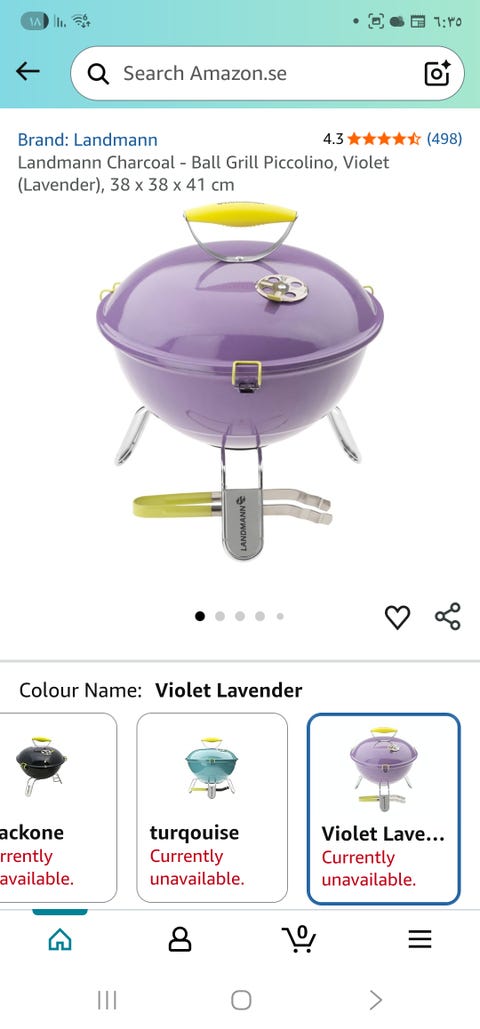Open camera lens search icon
The width and height of the screenshot is (480, 1029).
pyautogui.click(x=437, y=74)
